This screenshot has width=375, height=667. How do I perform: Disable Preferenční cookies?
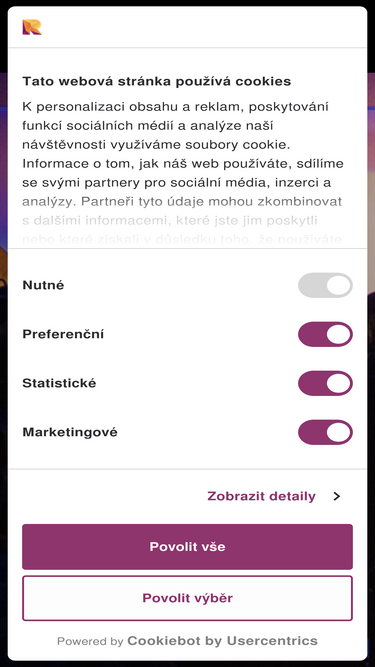(x=325, y=334)
